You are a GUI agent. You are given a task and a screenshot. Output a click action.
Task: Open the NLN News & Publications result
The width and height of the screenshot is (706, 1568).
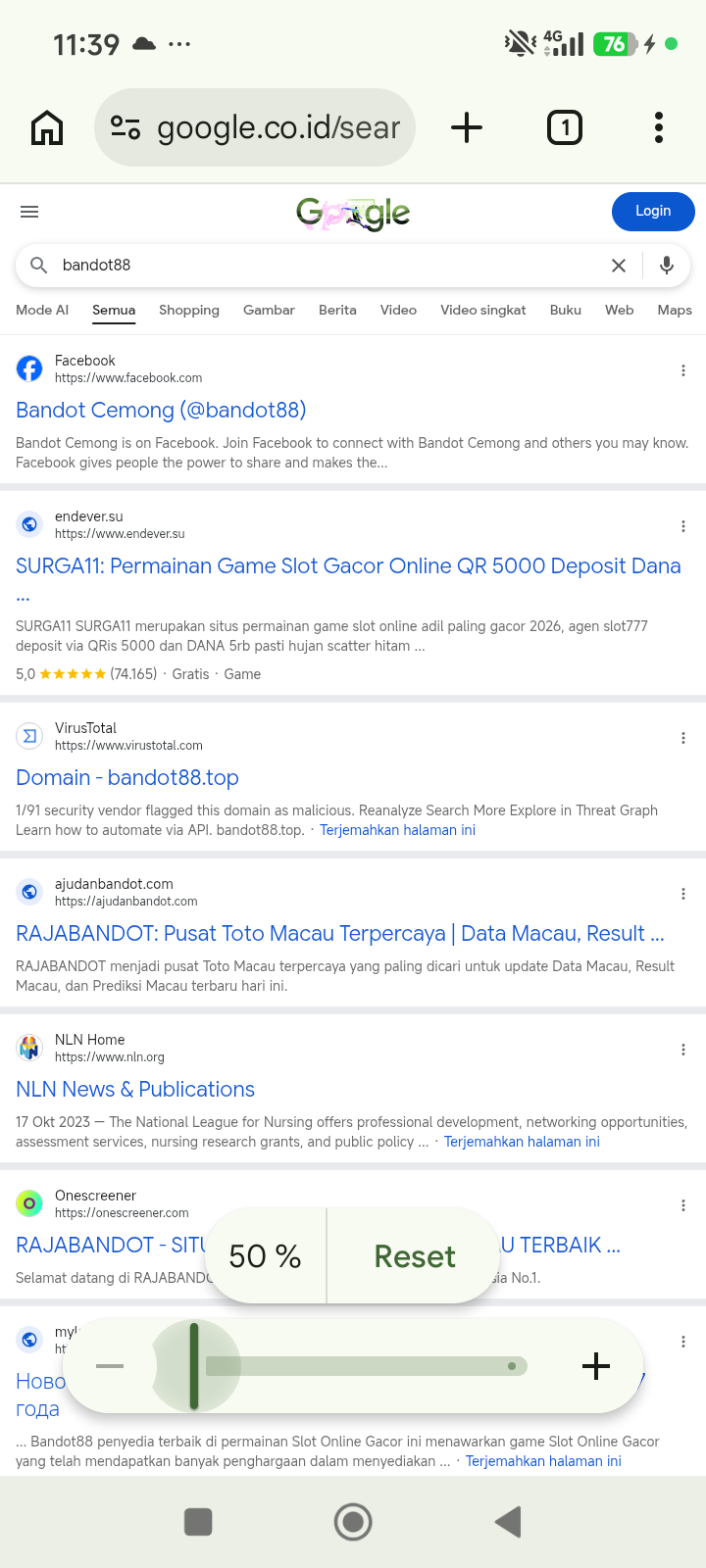coord(135,1089)
